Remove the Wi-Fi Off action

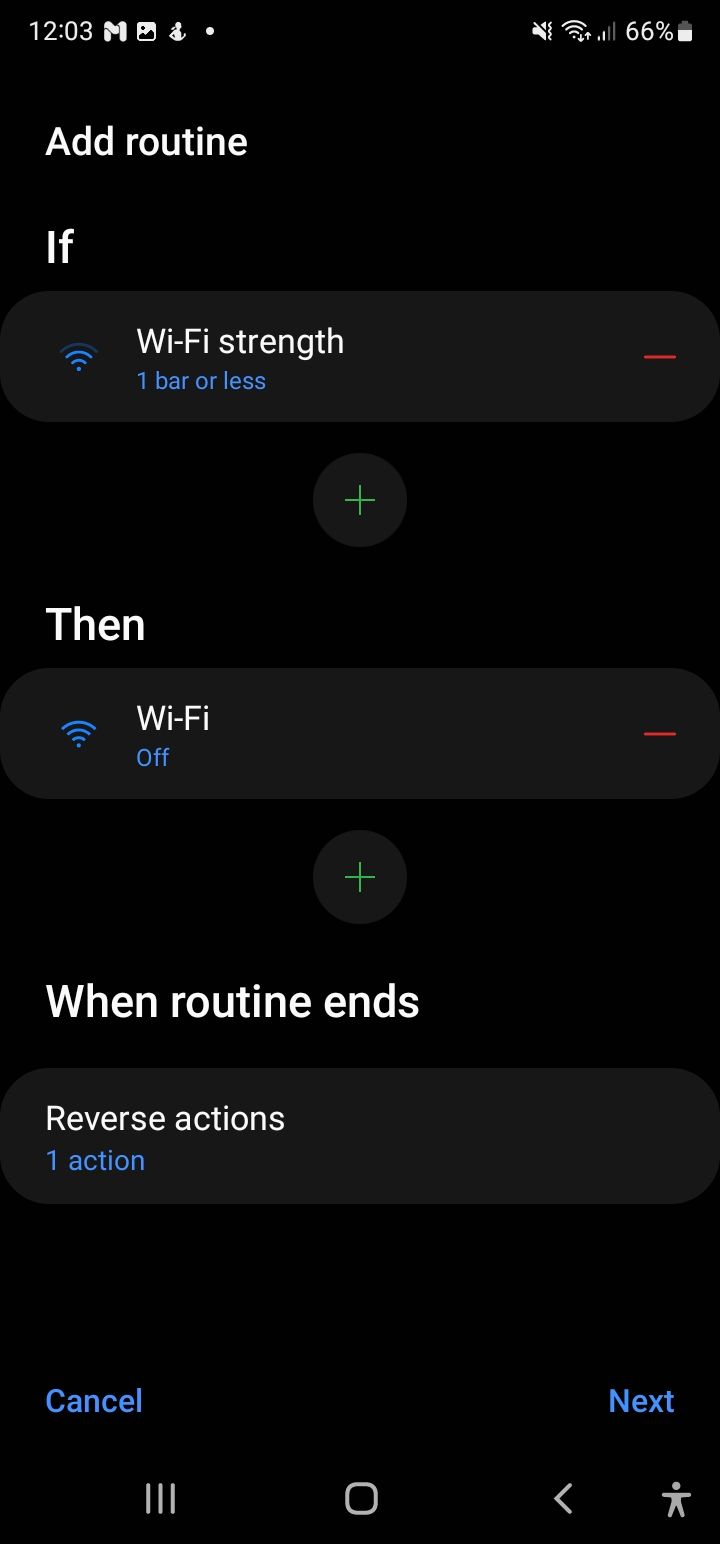click(660, 734)
